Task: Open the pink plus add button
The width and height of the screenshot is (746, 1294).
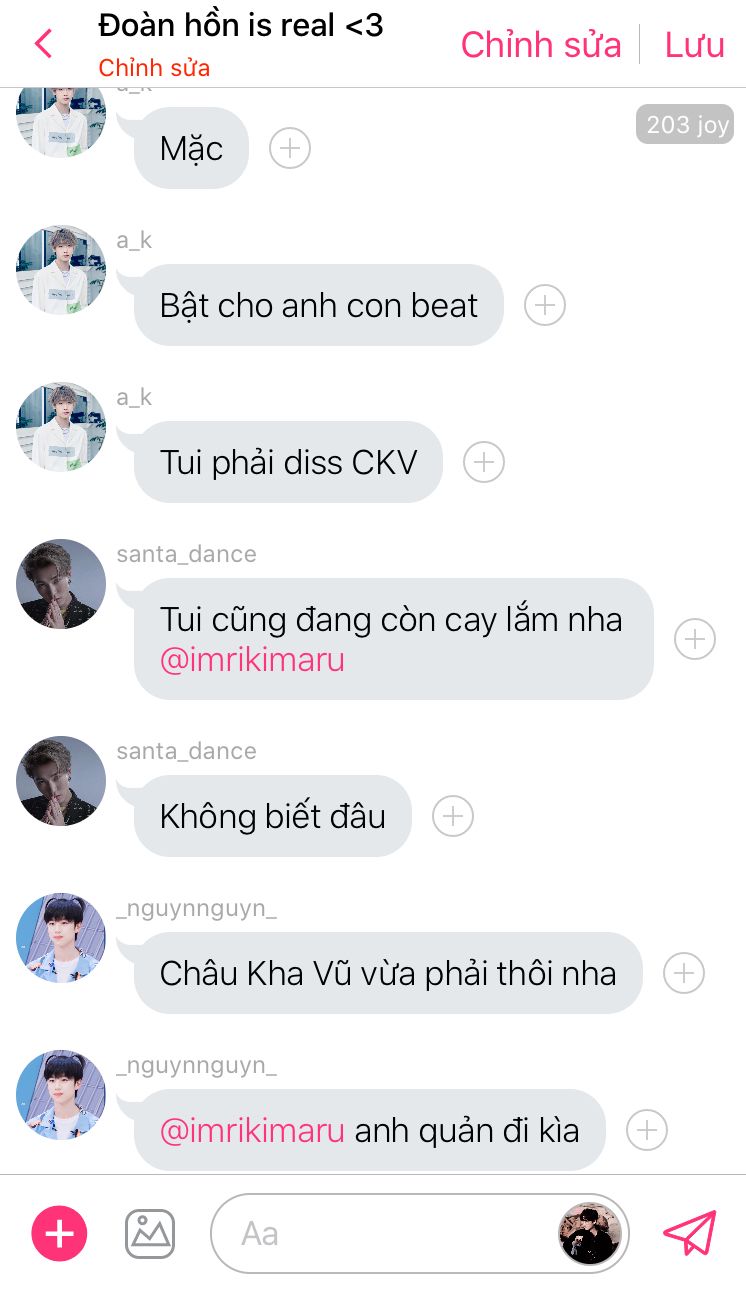Action: pos(60,1234)
